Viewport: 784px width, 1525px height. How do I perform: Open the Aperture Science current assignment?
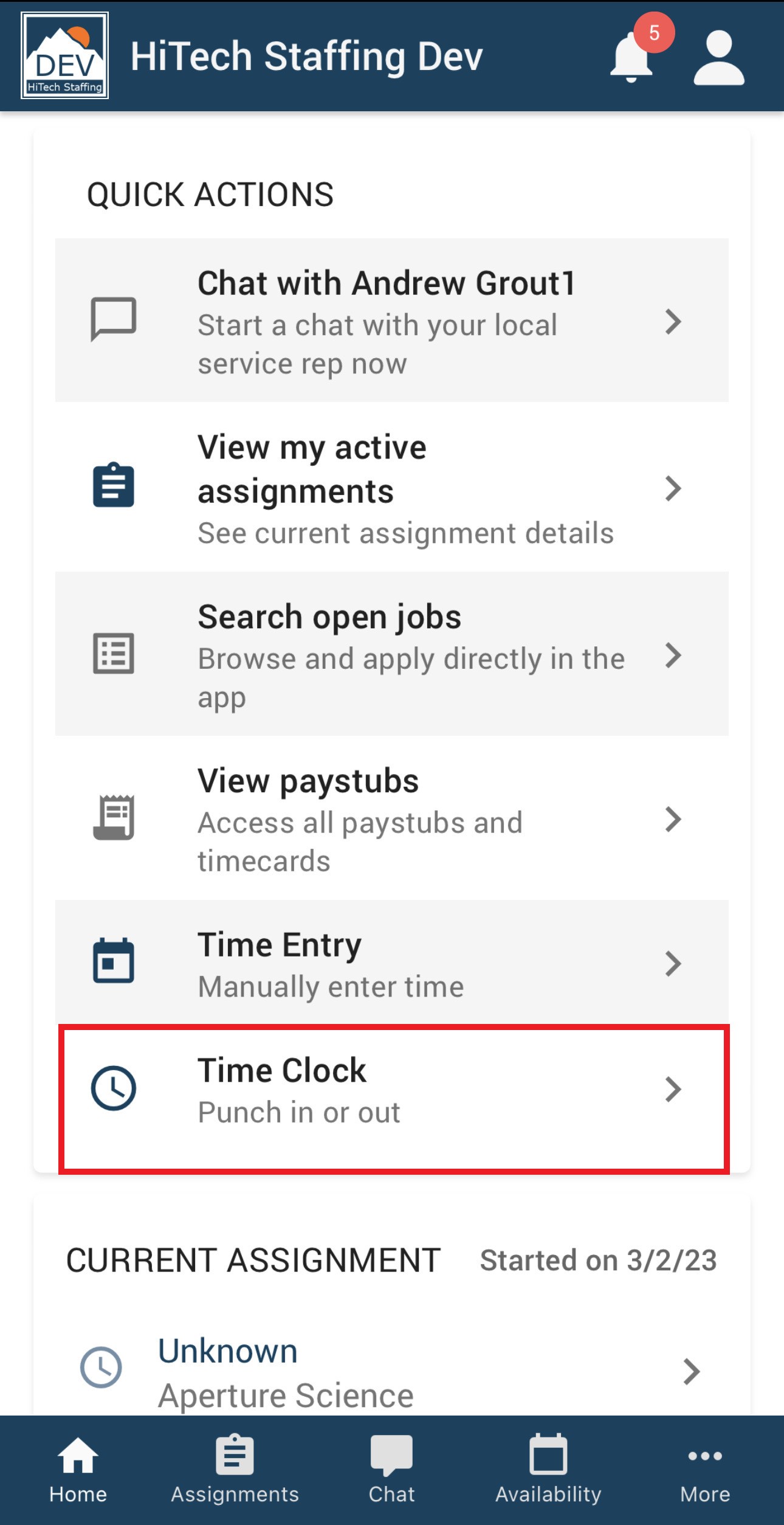coord(392,1371)
